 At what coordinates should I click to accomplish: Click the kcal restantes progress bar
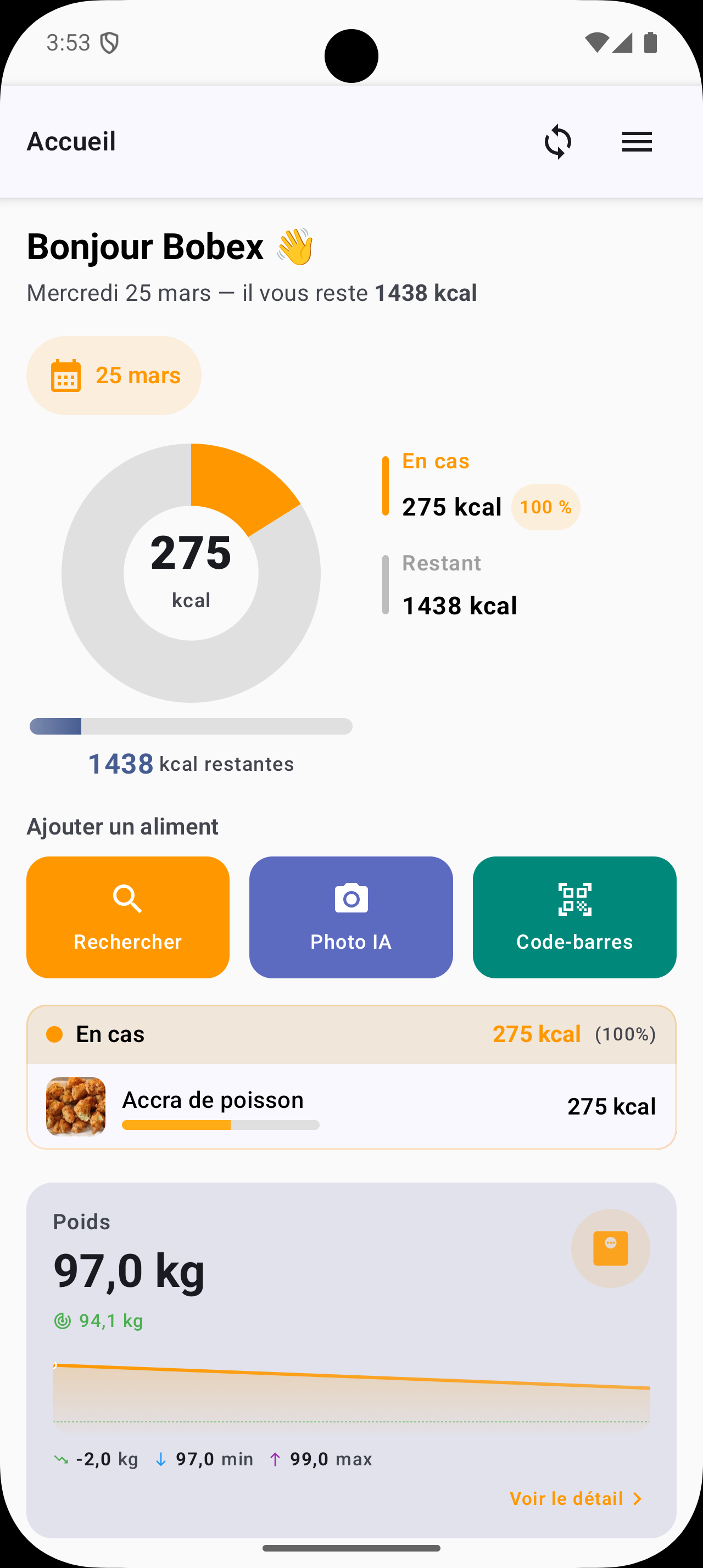click(190, 726)
